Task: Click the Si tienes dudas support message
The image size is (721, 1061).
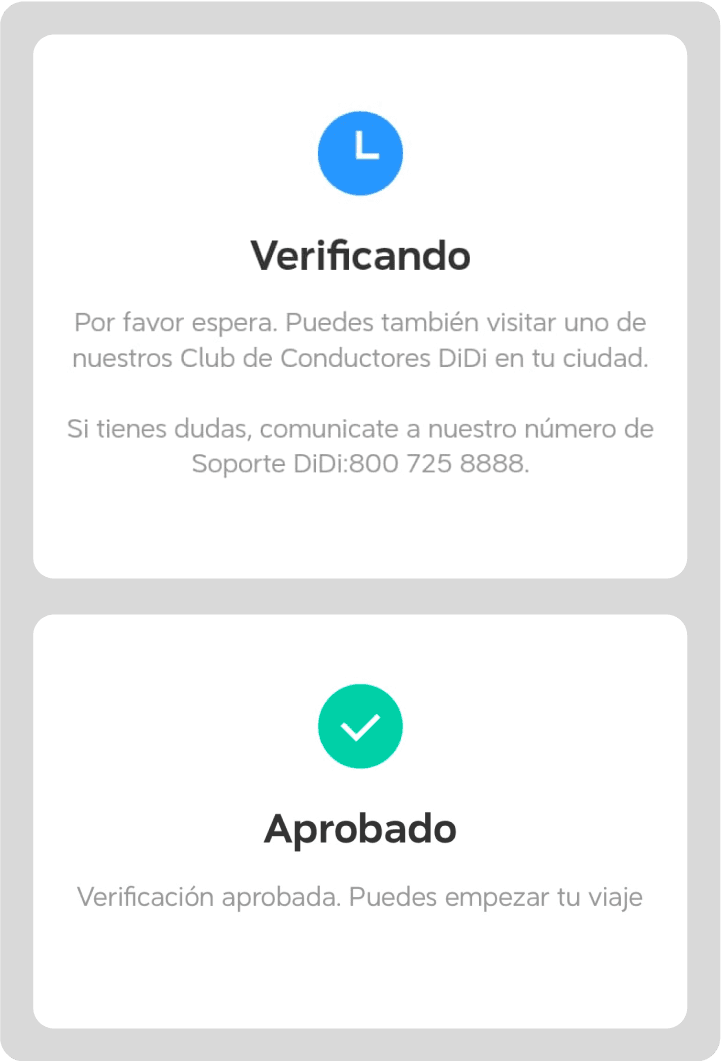Action: pyautogui.click(x=360, y=428)
